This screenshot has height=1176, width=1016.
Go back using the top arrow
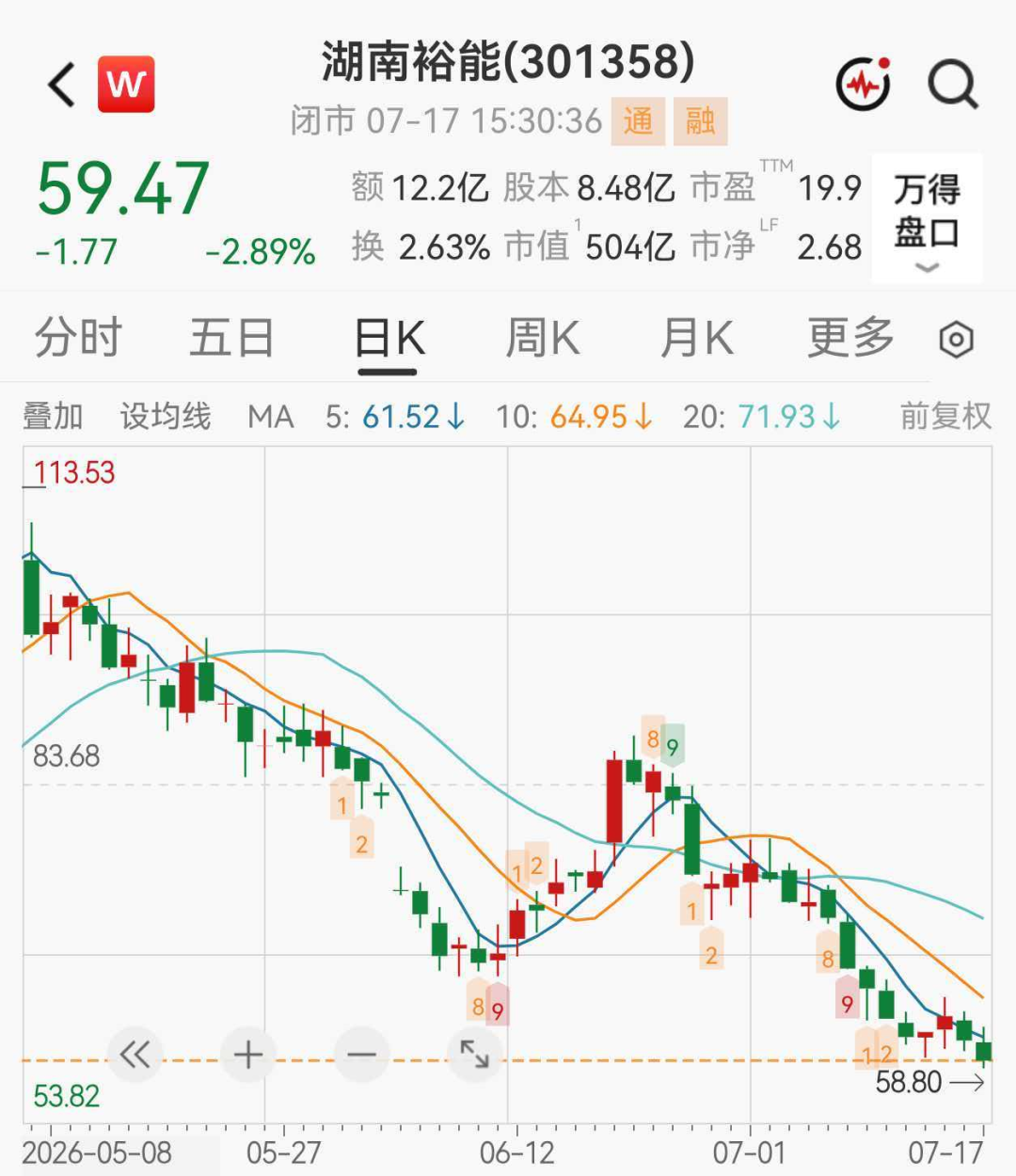coord(62,85)
